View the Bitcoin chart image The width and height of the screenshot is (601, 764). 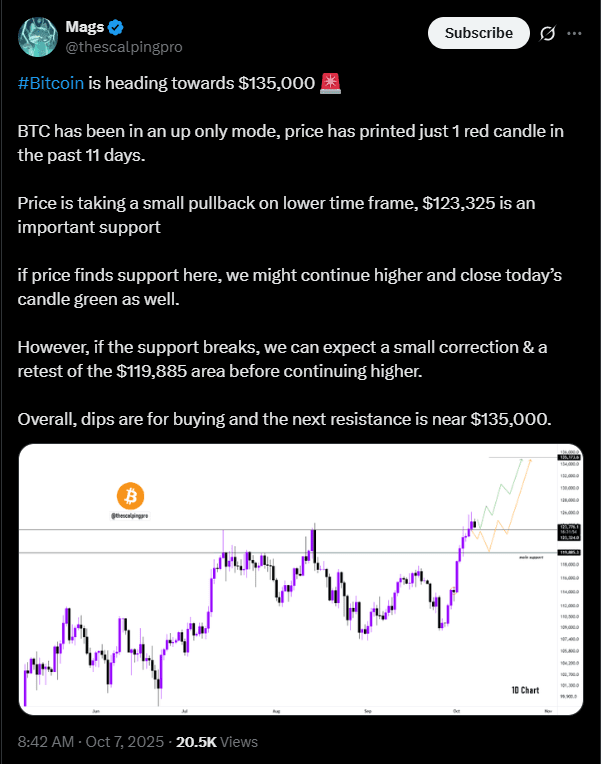[x=288, y=579]
